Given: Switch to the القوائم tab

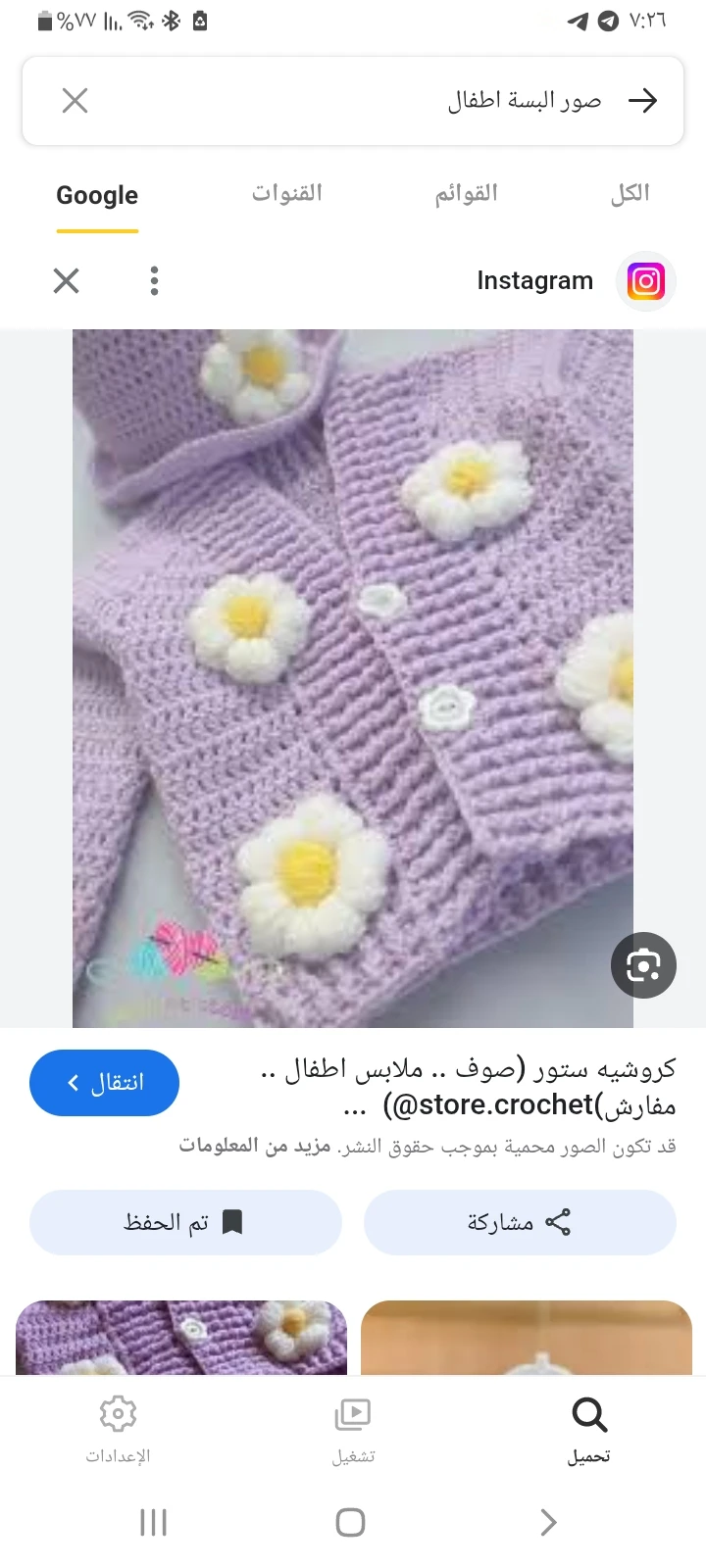Looking at the screenshot, I should pyautogui.click(x=466, y=193).
